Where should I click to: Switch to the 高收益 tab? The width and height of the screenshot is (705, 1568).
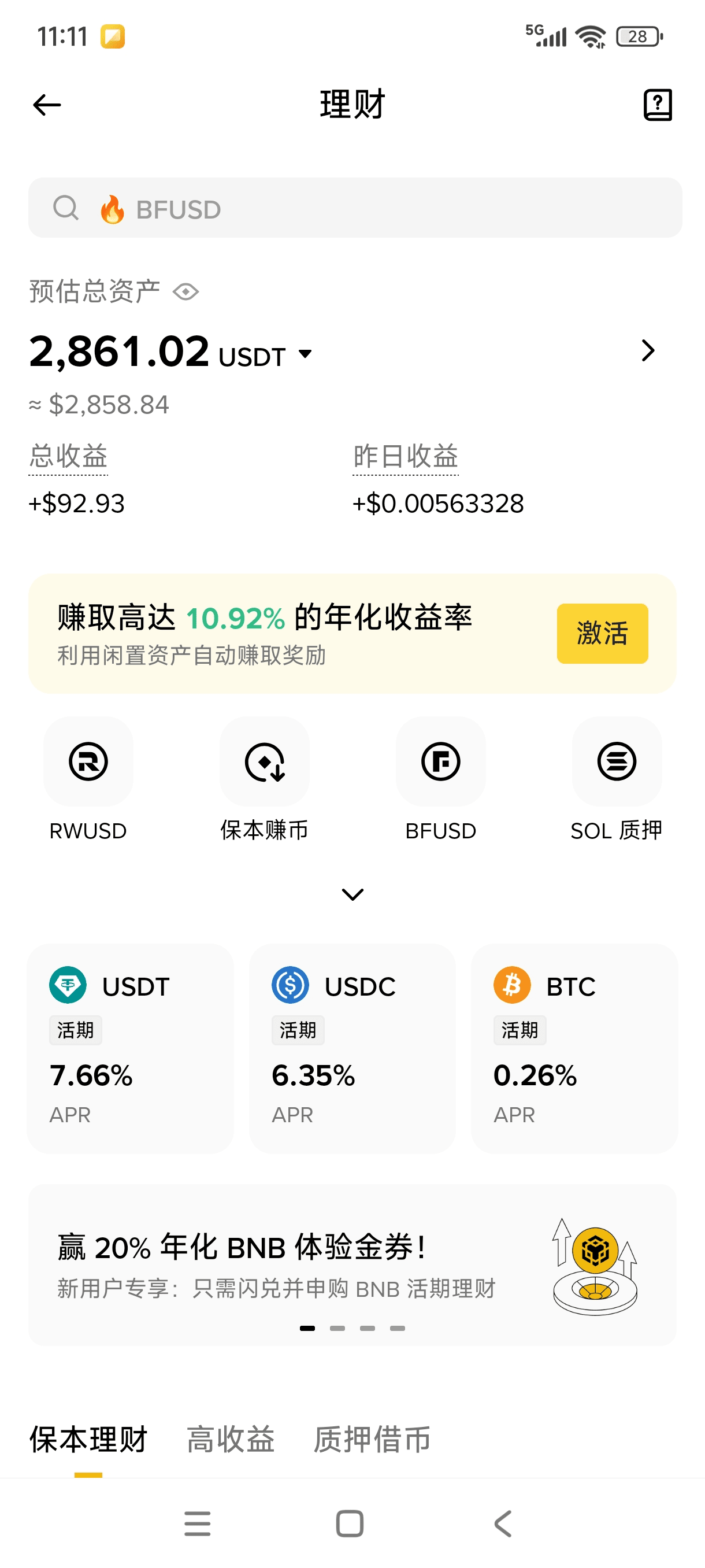(231, 1439)
